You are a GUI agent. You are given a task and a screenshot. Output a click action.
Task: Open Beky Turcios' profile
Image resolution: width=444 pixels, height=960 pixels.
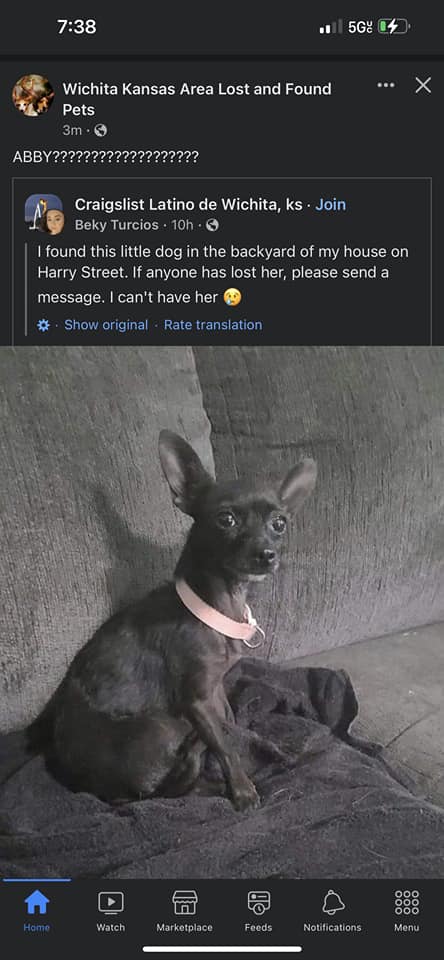click(x=116, y=225)
